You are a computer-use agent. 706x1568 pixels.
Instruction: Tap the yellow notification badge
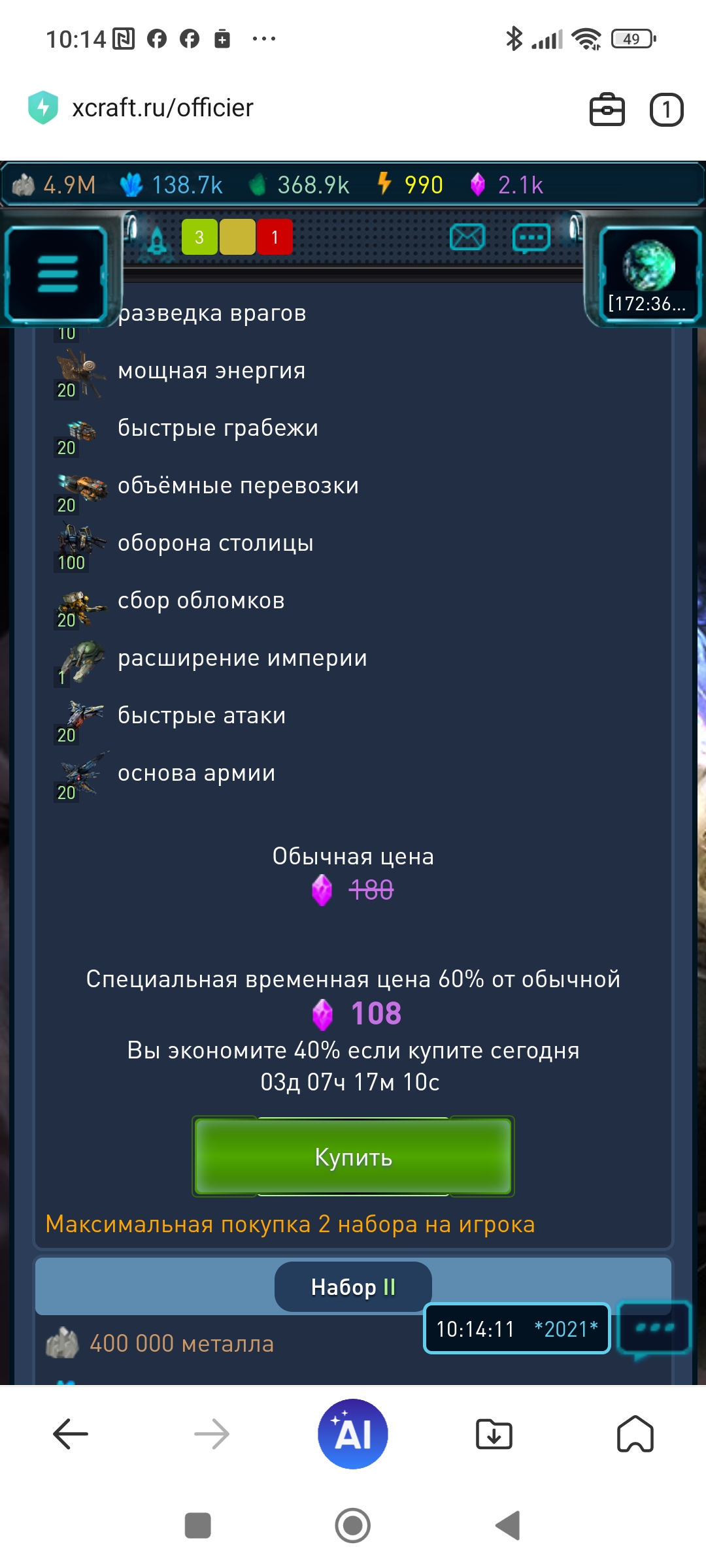[237, 237]
